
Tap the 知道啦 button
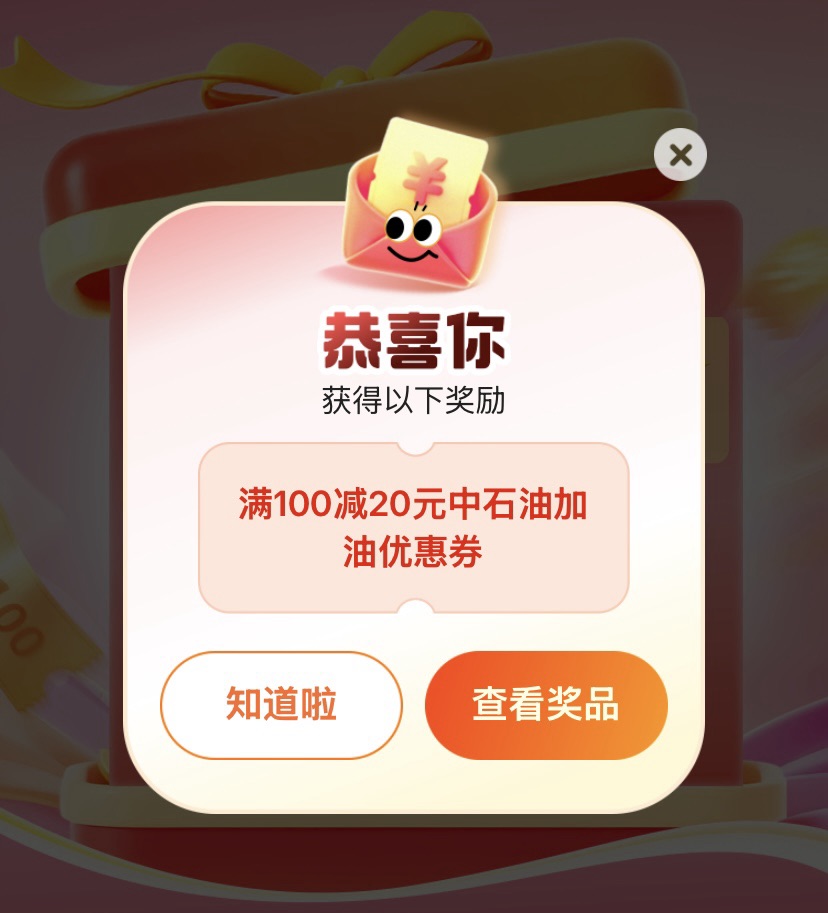pyautogui.click(x=281, y=705)
